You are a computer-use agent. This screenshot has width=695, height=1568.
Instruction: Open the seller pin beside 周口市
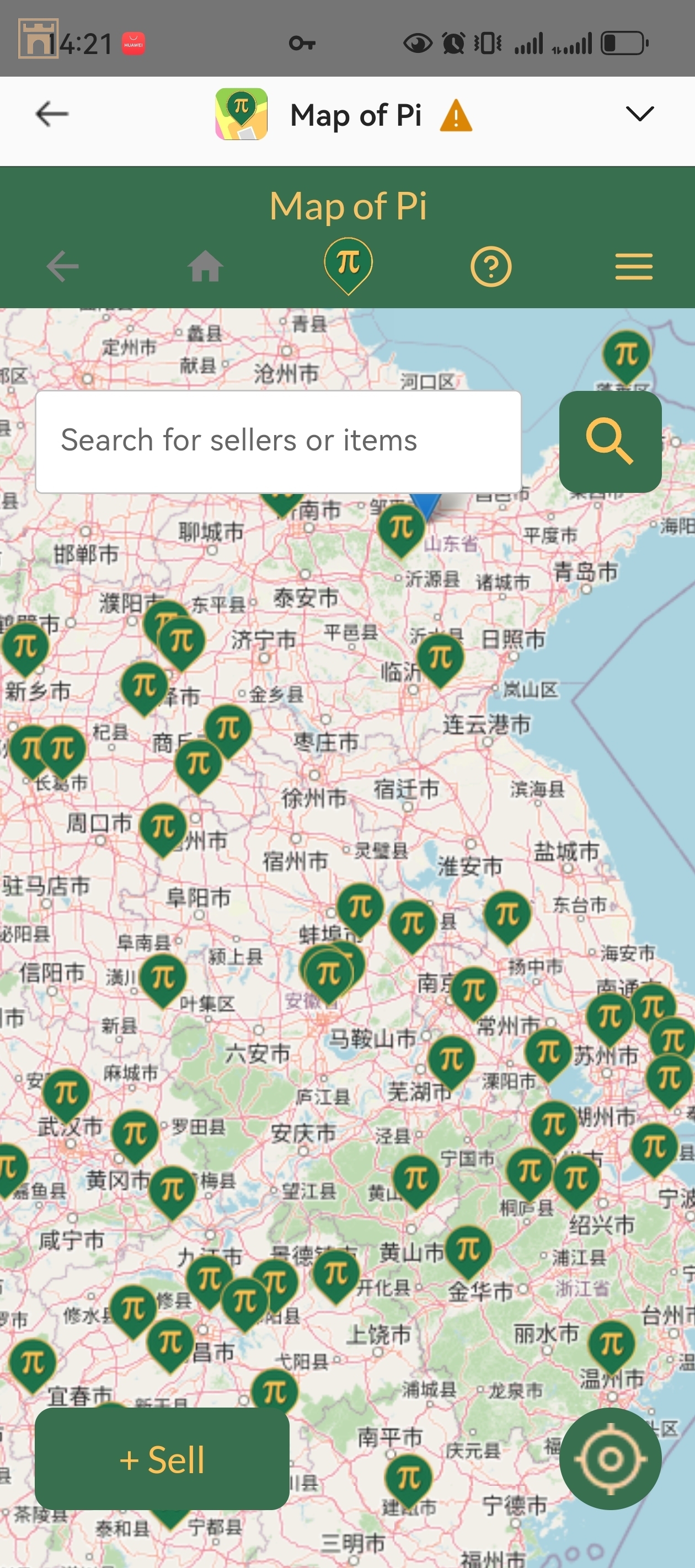[163, 826]
